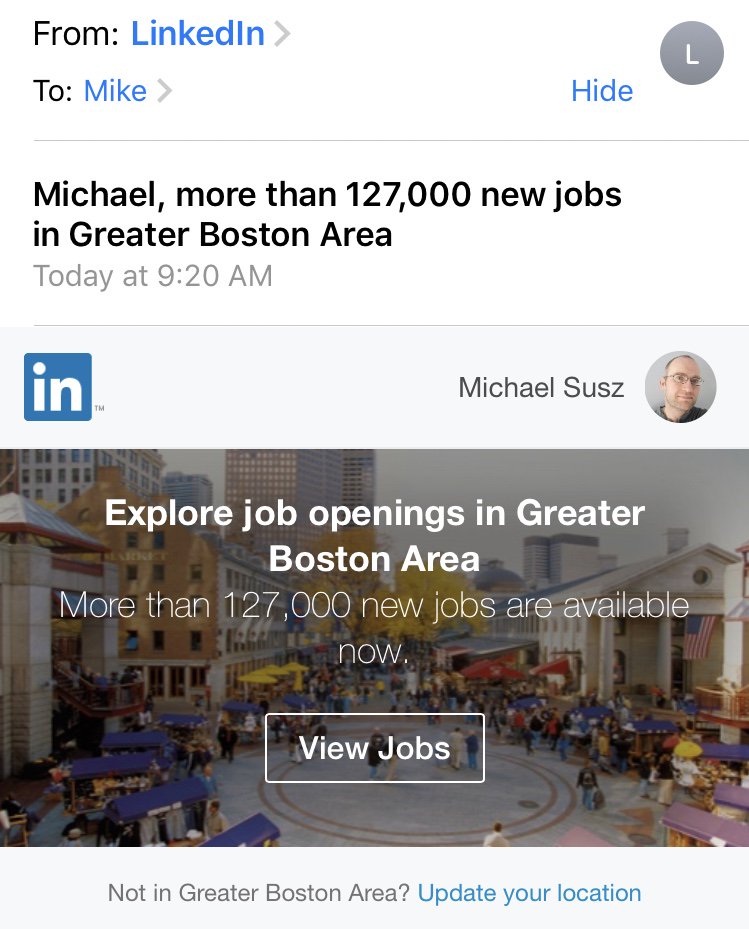
Task: Tap the View Jobs button
Action: [x=375, y=748]
